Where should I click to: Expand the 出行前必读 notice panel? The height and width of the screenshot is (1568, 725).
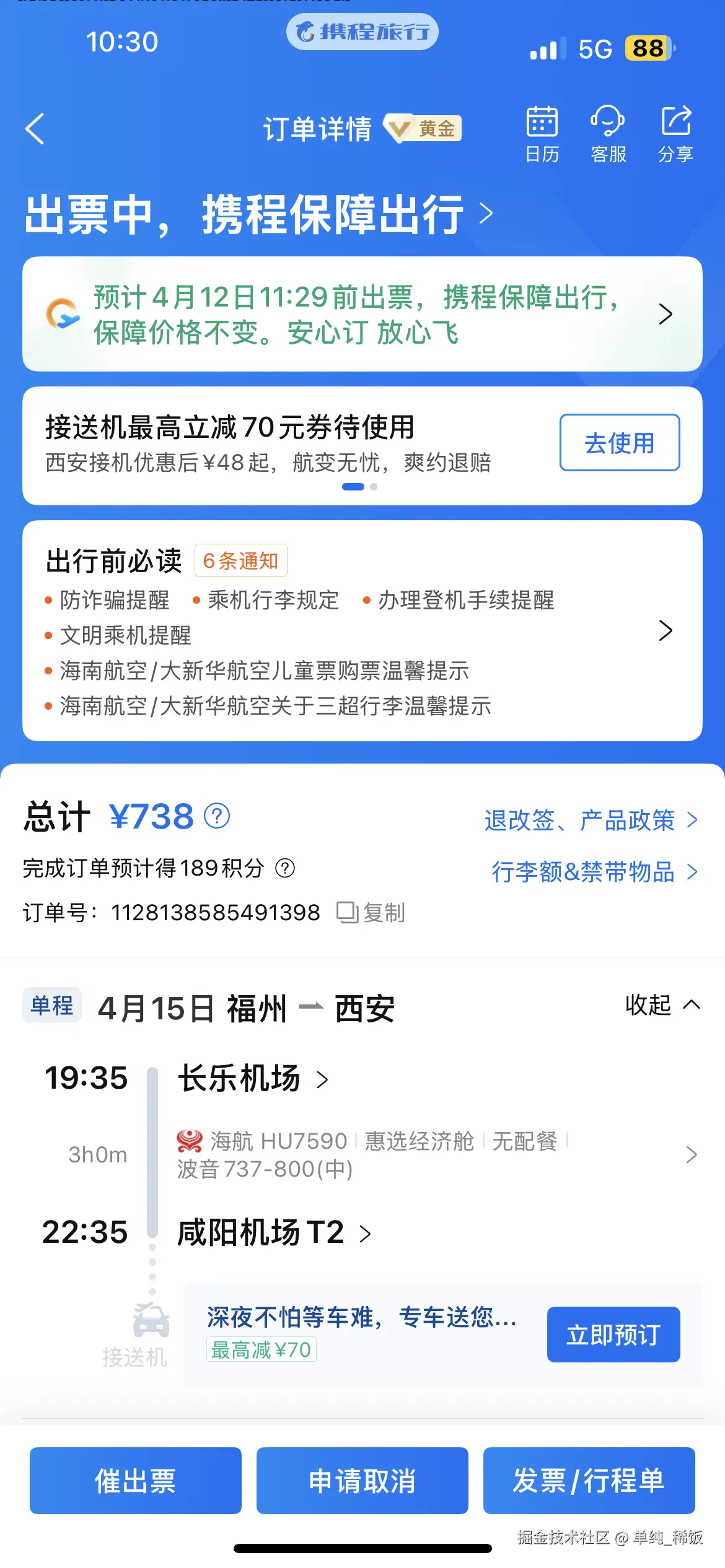pos(666,630)
